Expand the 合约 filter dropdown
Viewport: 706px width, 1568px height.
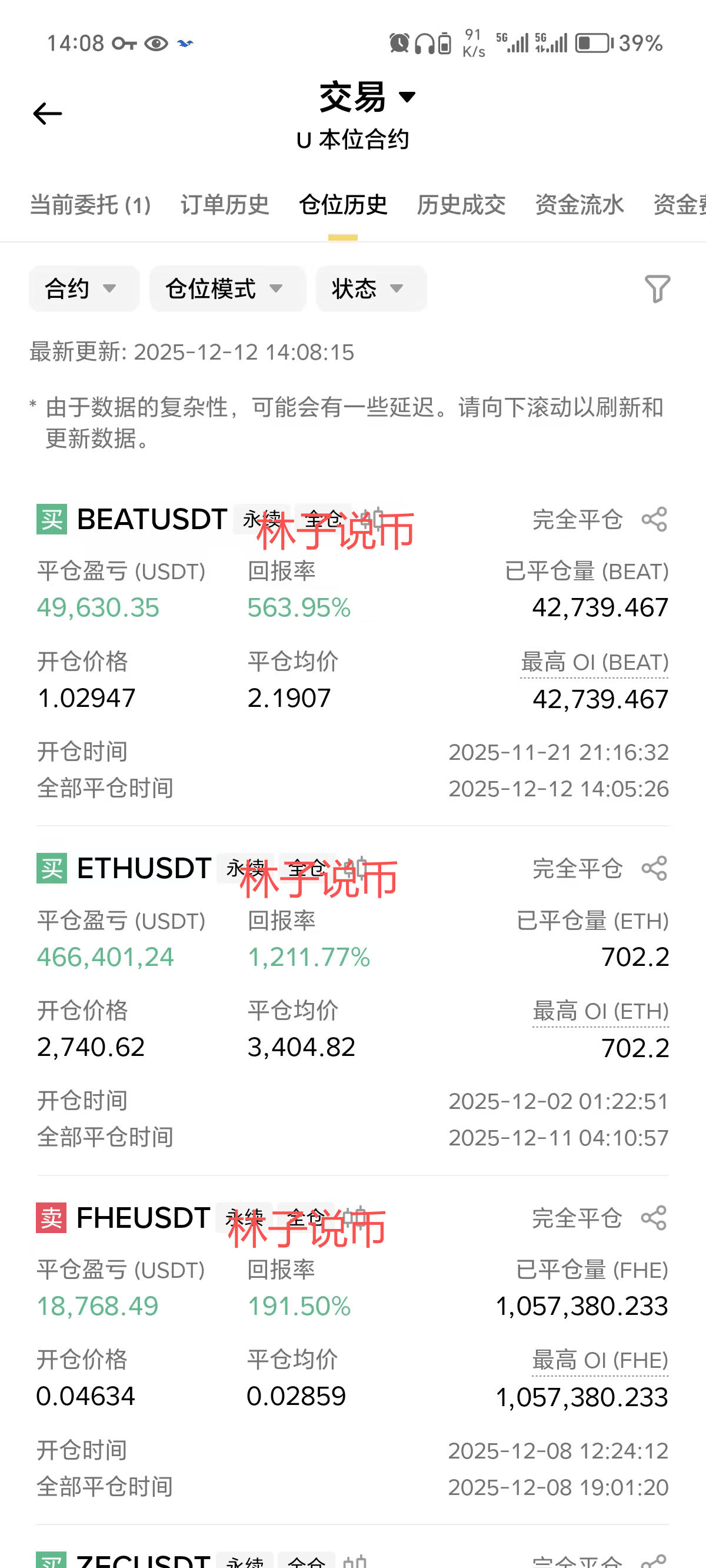84,288
